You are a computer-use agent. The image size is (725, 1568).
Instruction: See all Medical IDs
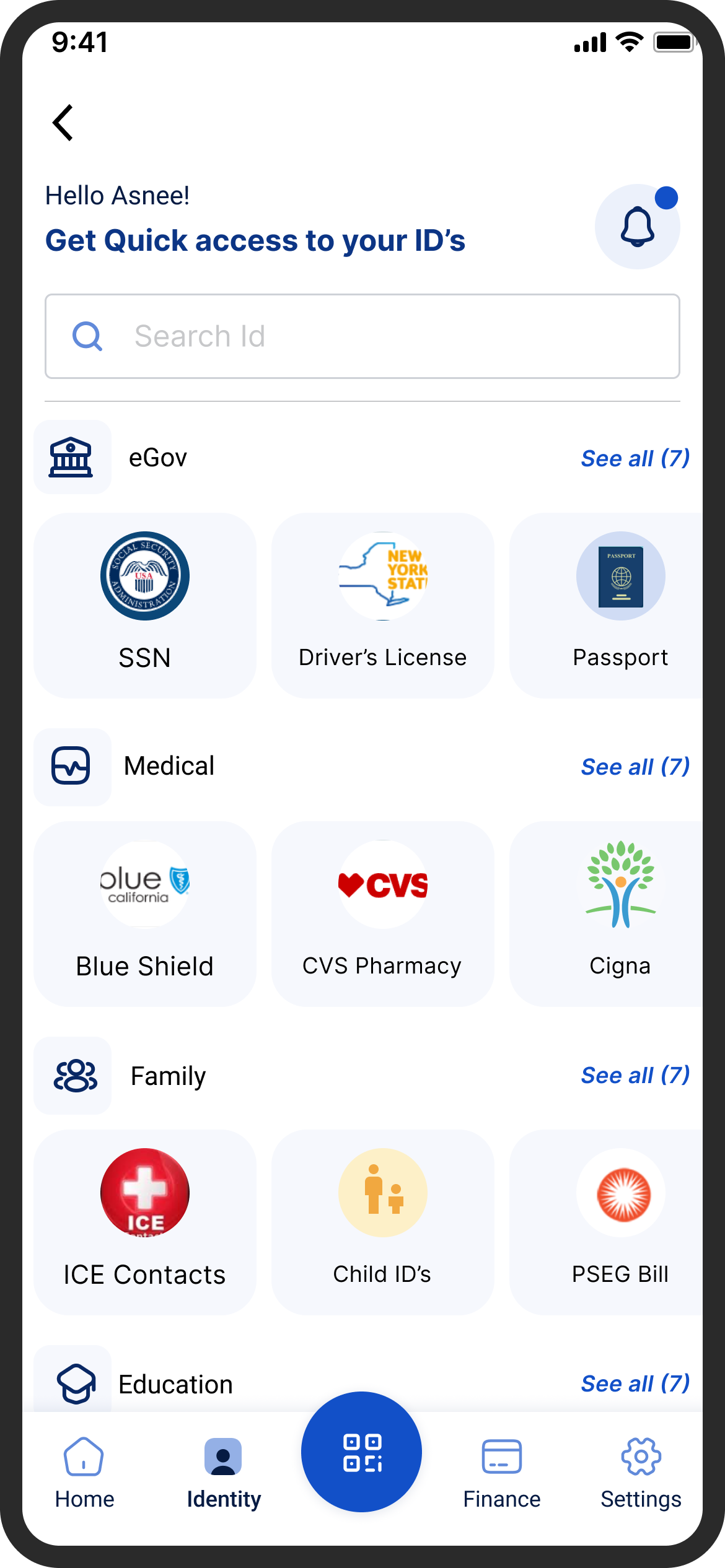(635, 767)
